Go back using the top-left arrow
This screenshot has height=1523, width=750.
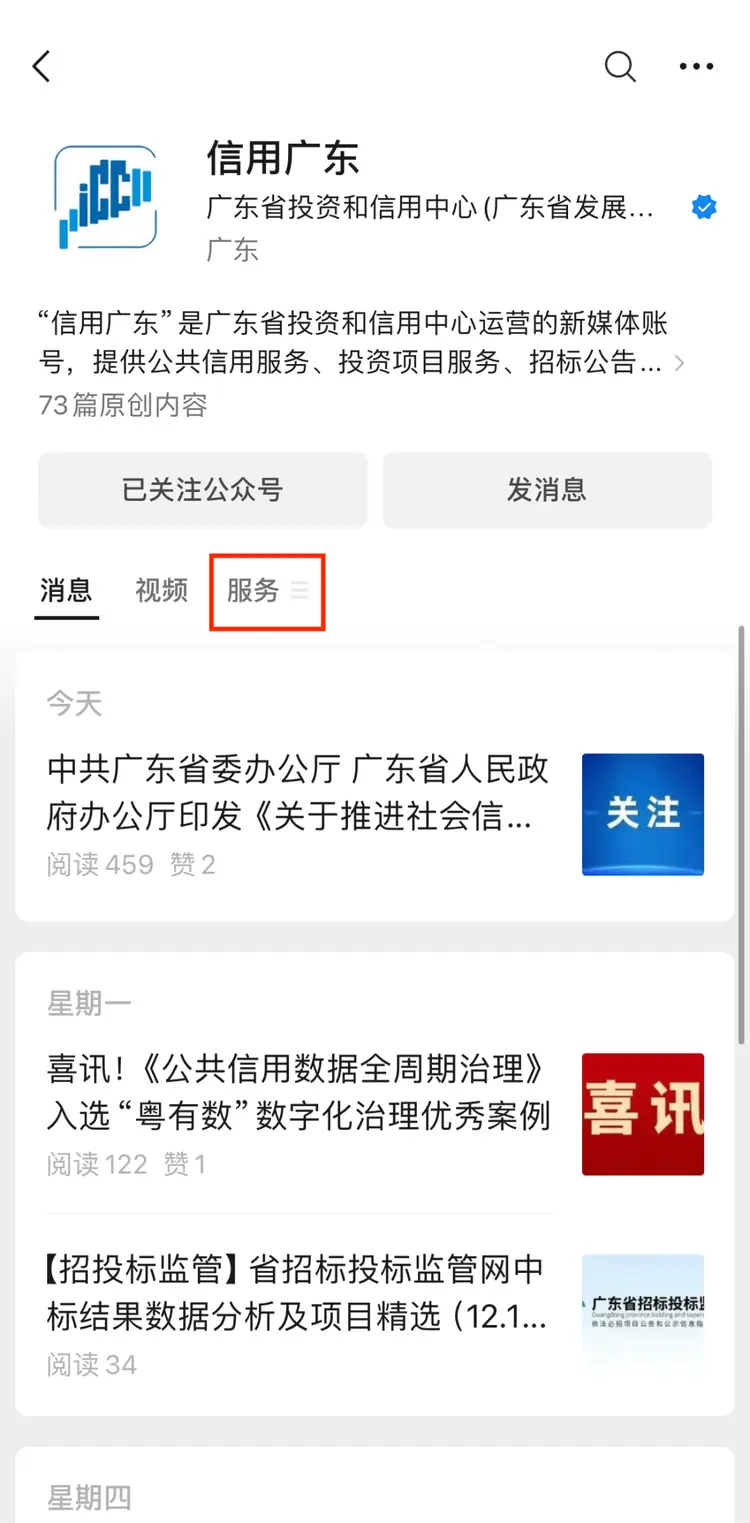point(41,67)
